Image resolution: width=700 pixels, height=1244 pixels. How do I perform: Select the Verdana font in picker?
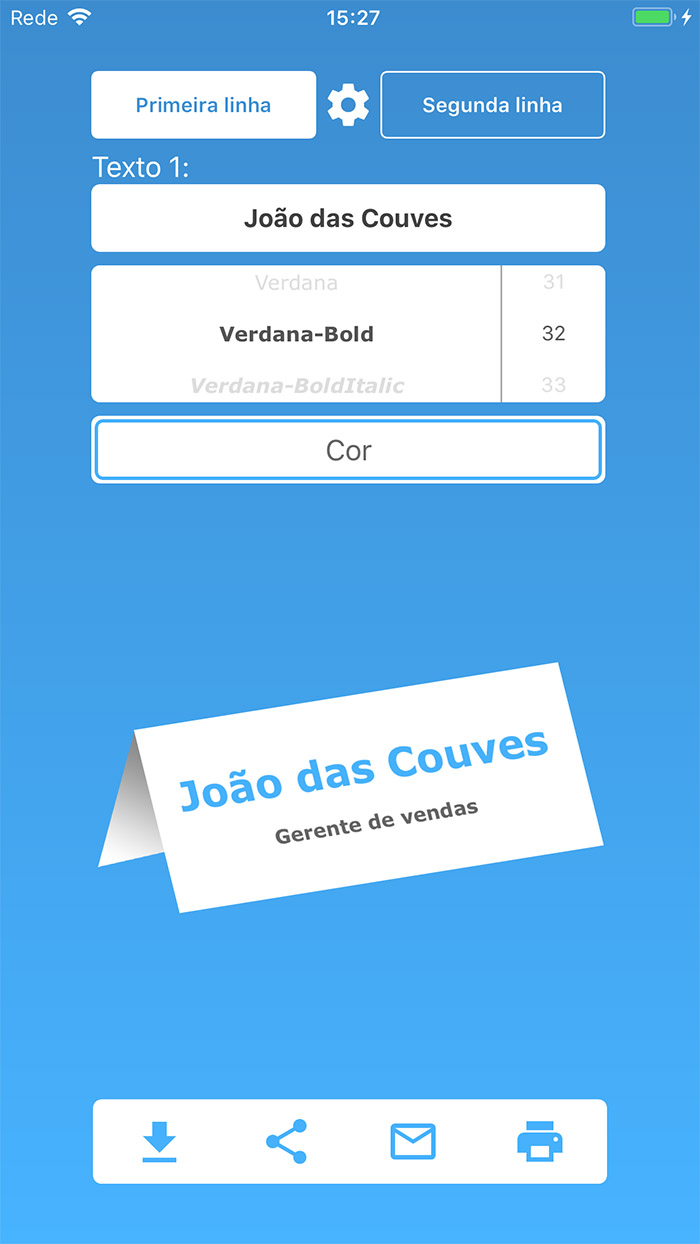point(296,283)
